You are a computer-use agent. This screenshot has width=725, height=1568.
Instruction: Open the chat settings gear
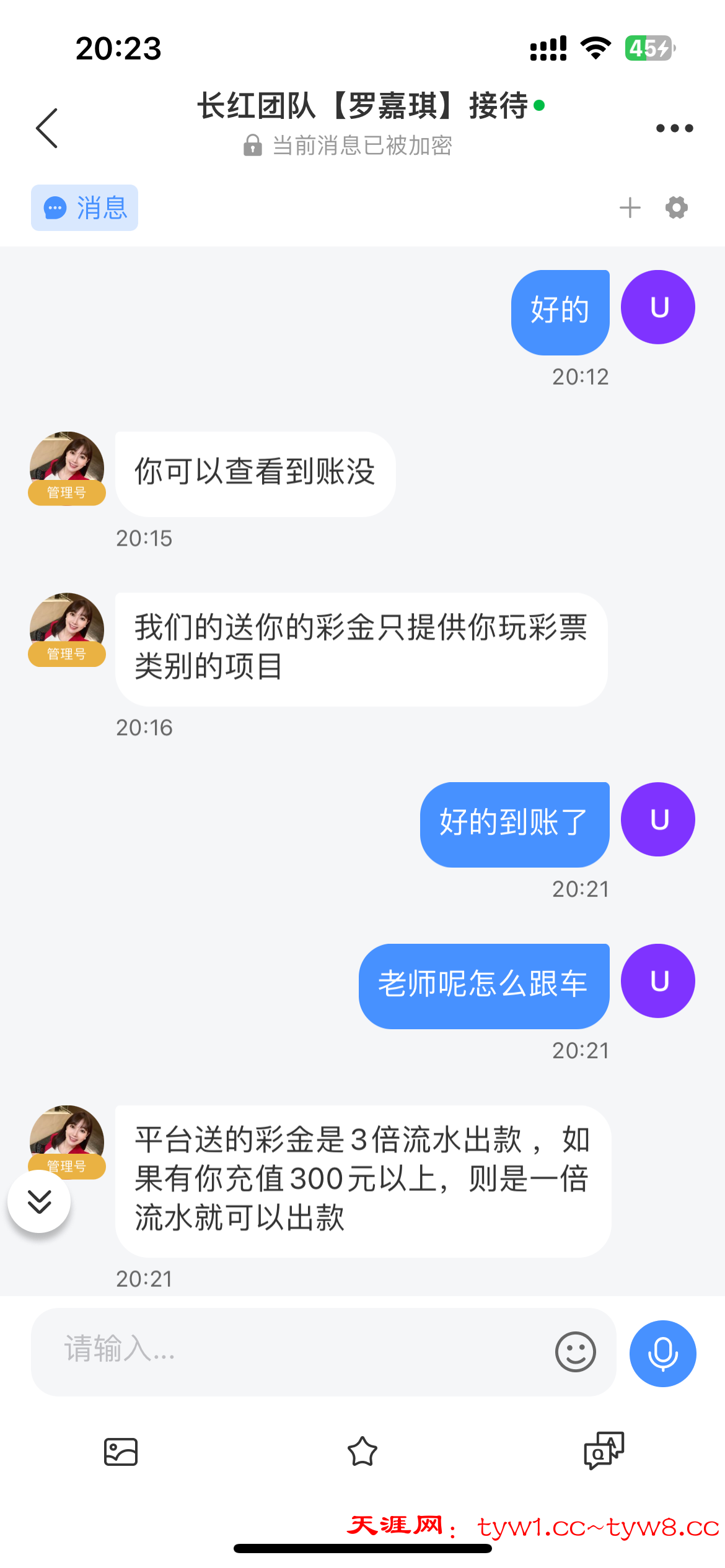676,207
